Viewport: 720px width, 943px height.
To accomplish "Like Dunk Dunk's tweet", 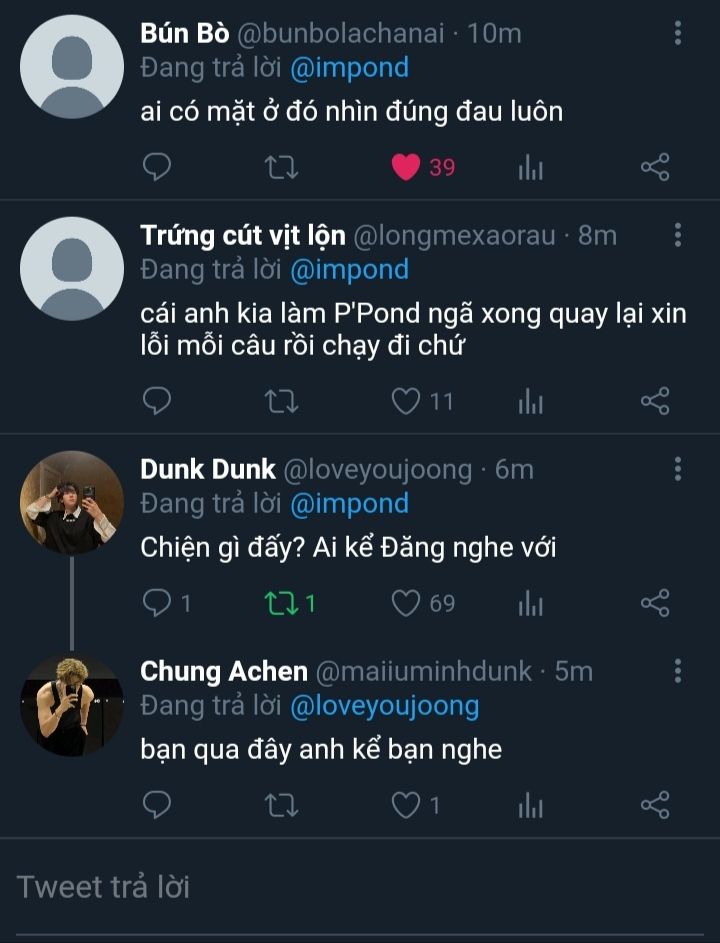I will pyautogui.click(x=405, y=603).
